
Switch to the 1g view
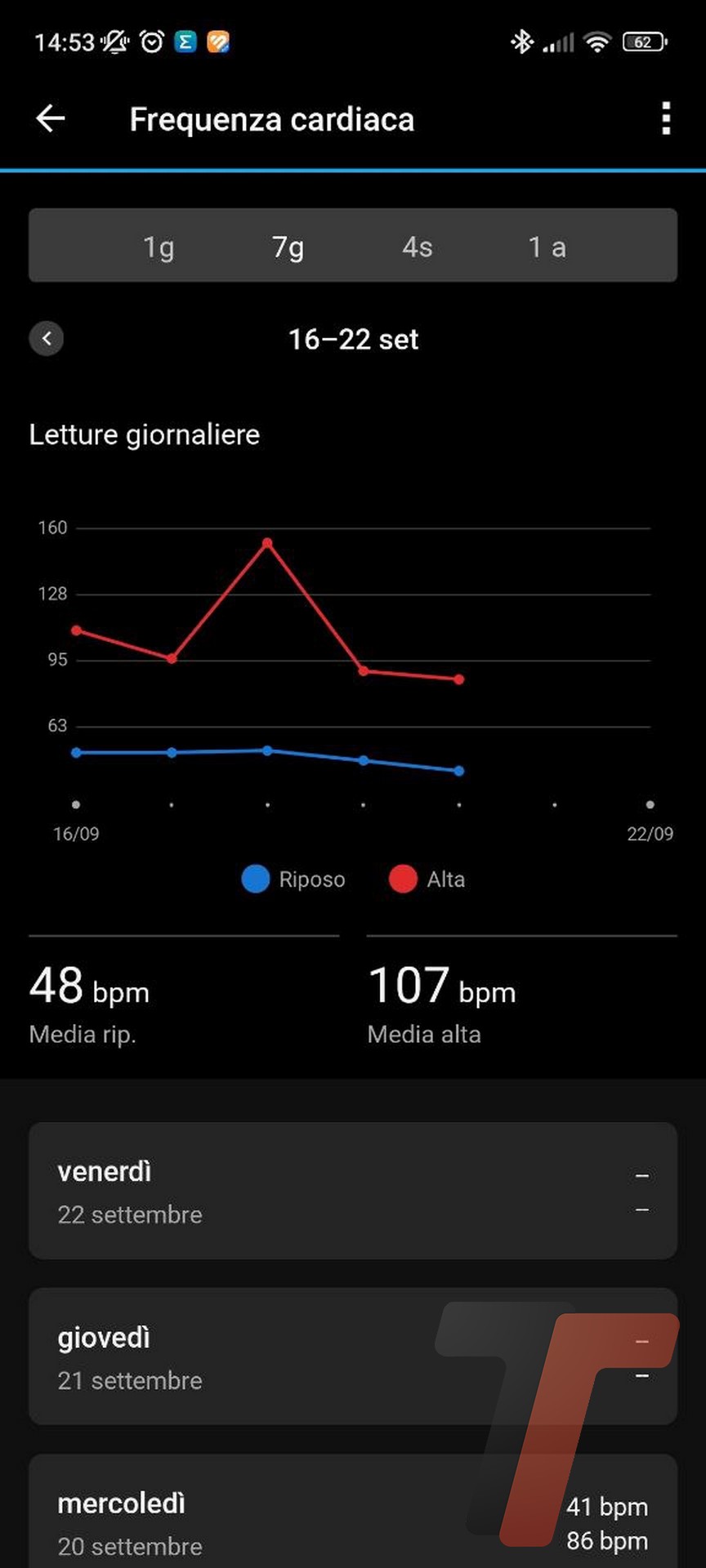pyautogui.click(x=159, y=246)
